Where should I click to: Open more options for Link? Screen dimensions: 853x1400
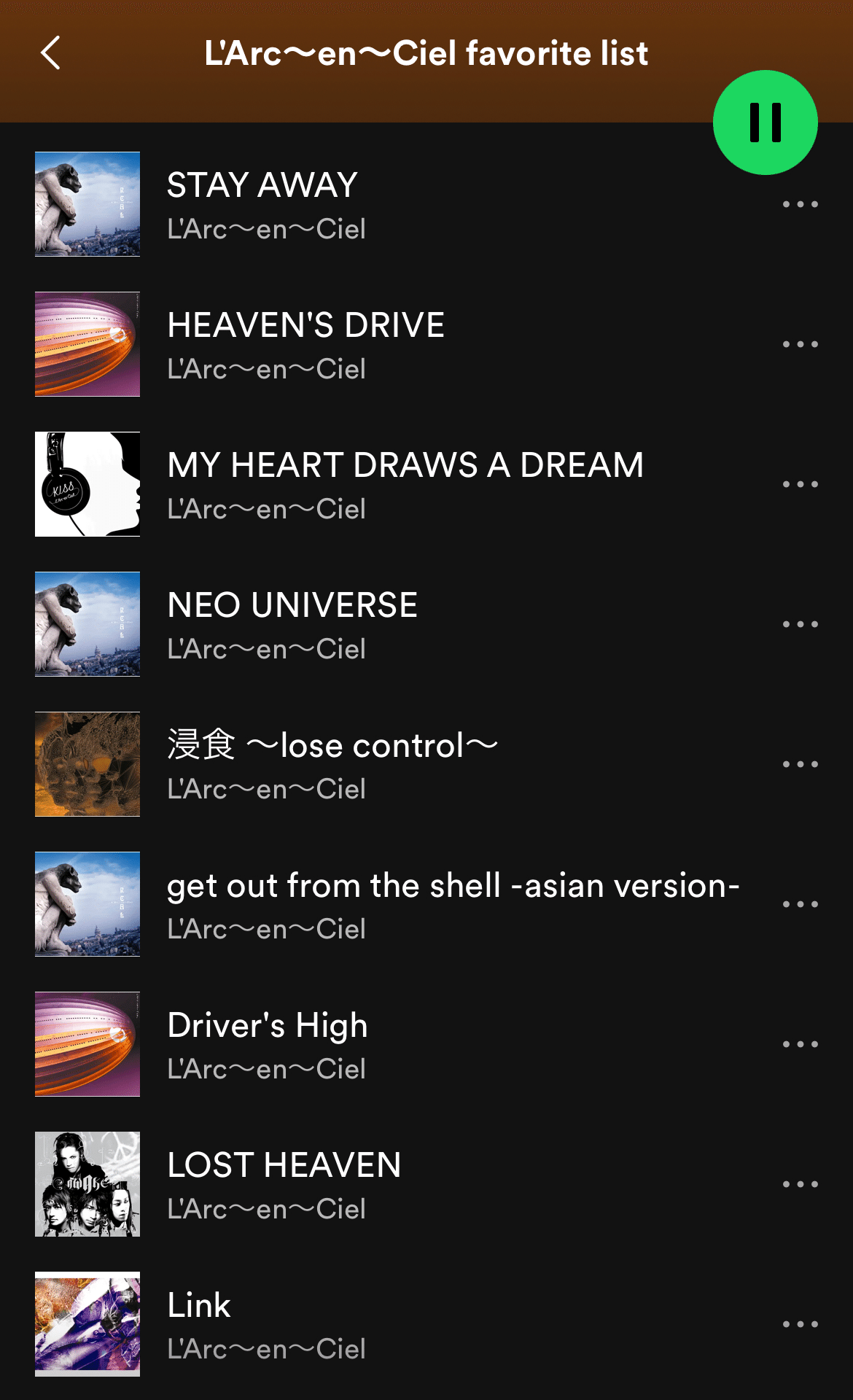800,1324
